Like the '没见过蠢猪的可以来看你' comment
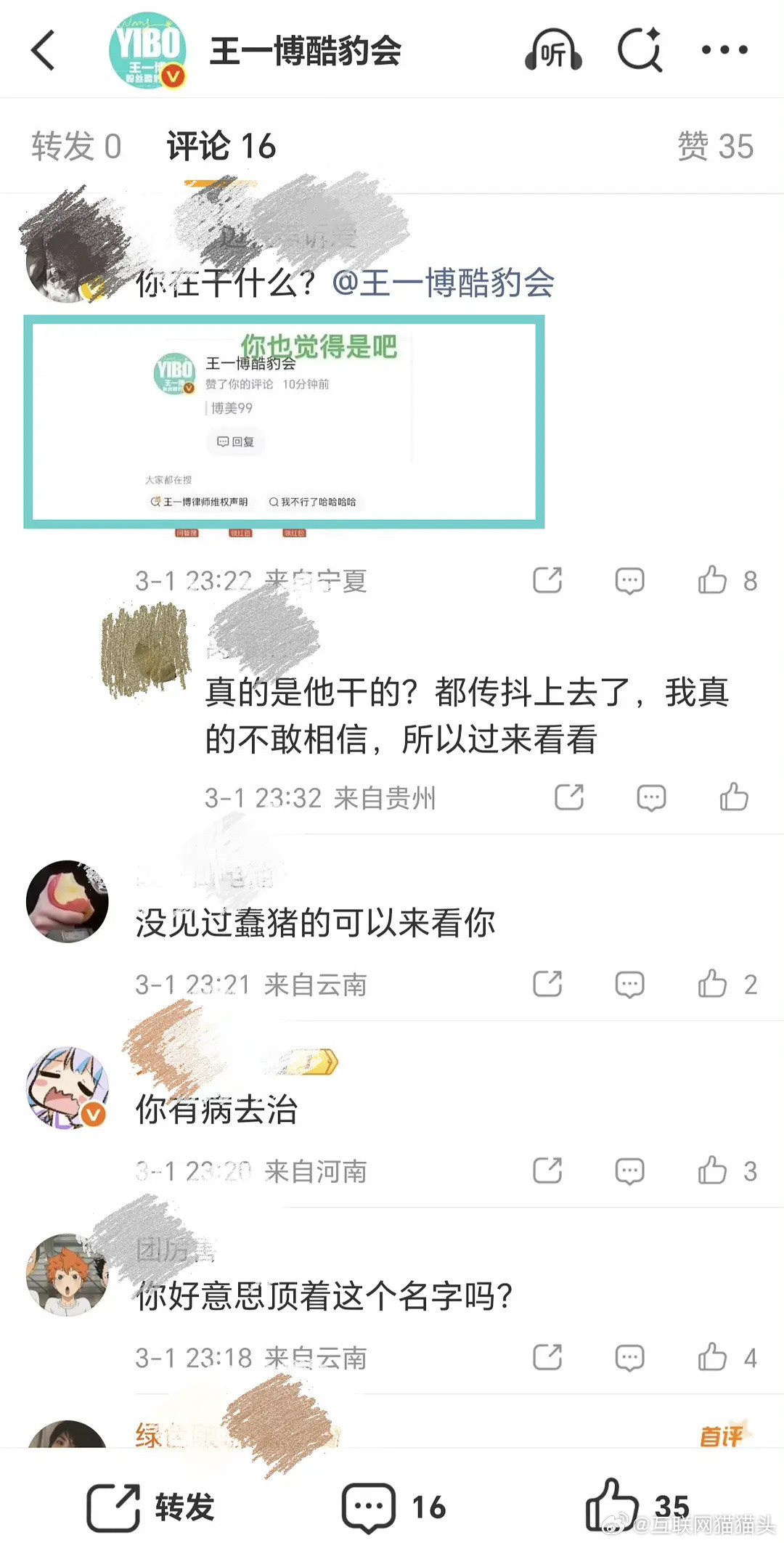 [714, 984]
